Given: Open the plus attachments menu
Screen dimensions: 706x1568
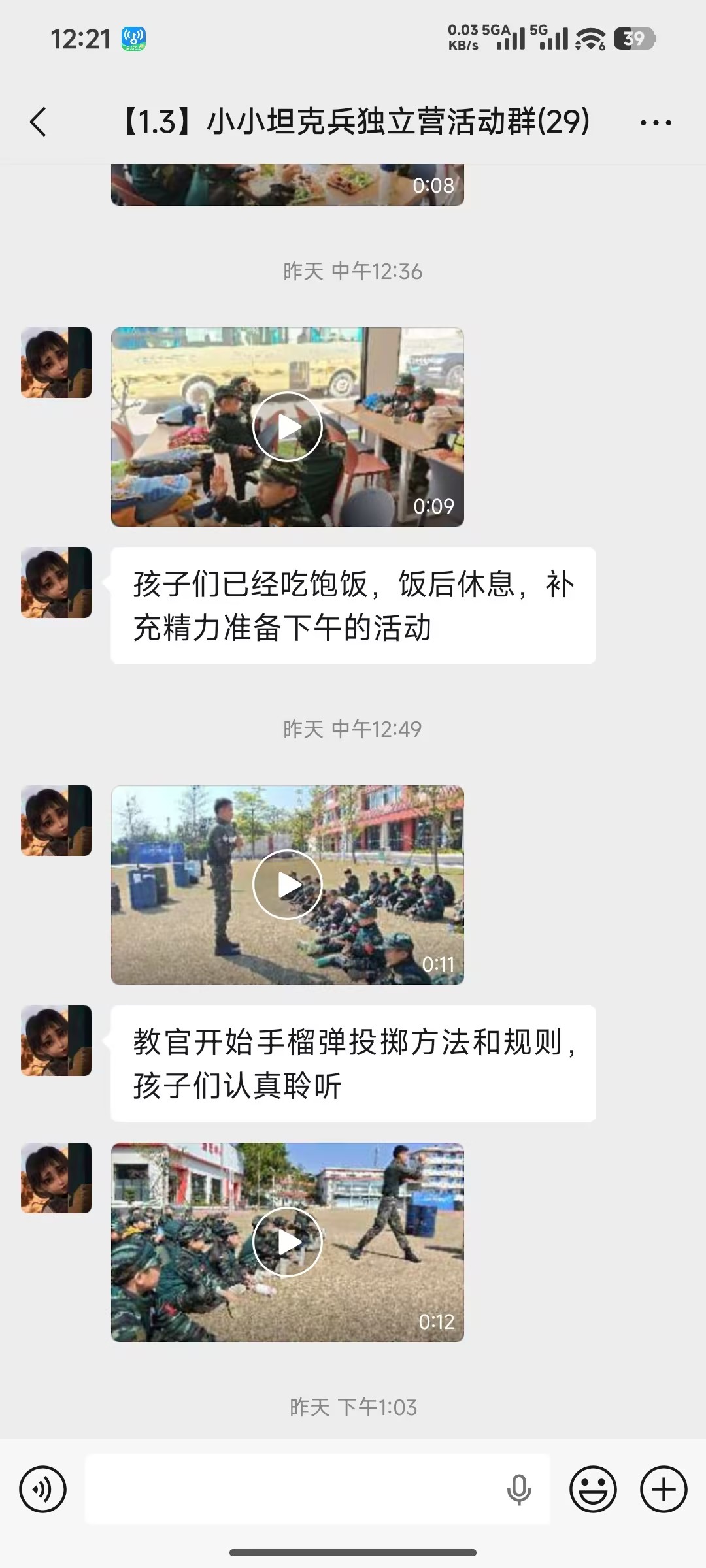Looking at the screenshot, I should [x=664, y=1490].
